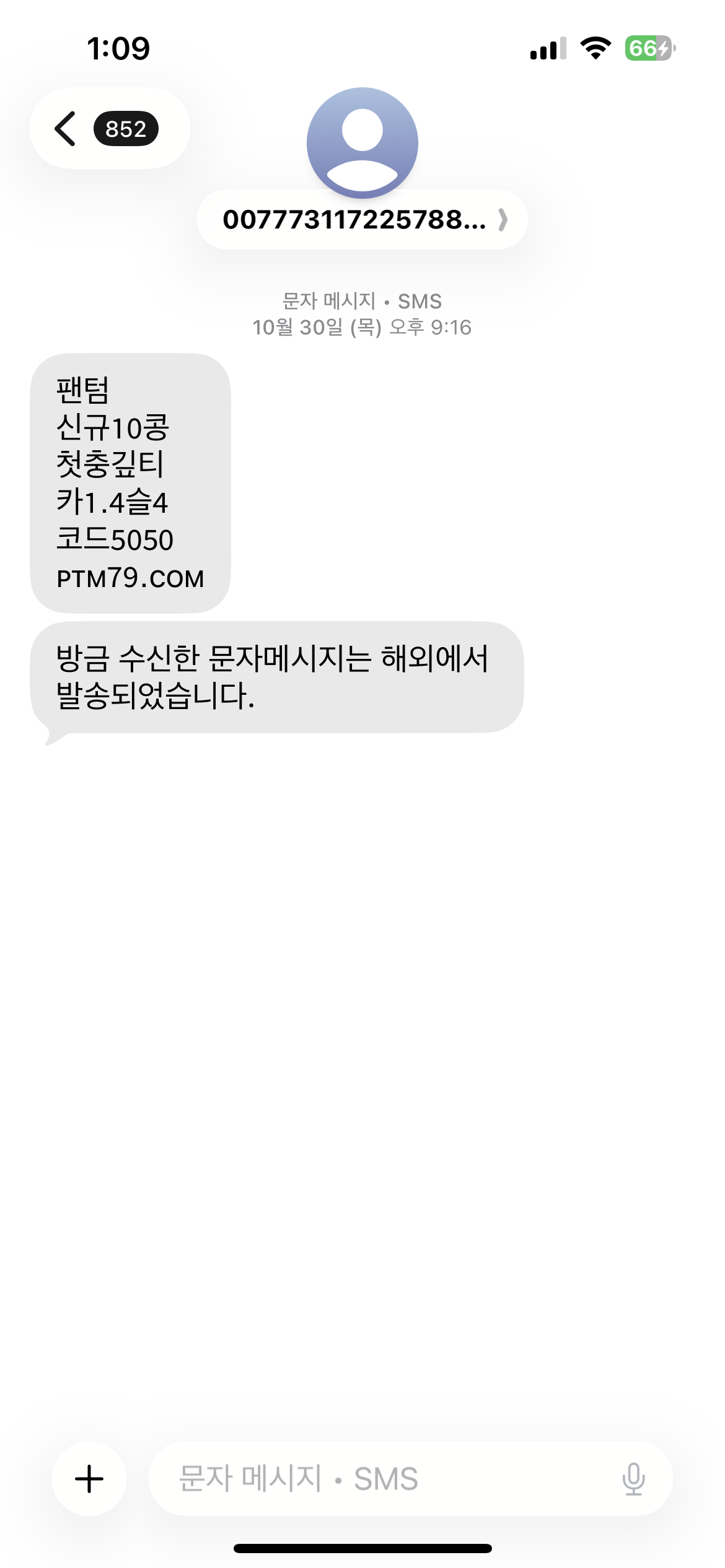The image size is (725, 1568).
Task: Open contact details for 007773117225788
Action: [x=362, y=220]
